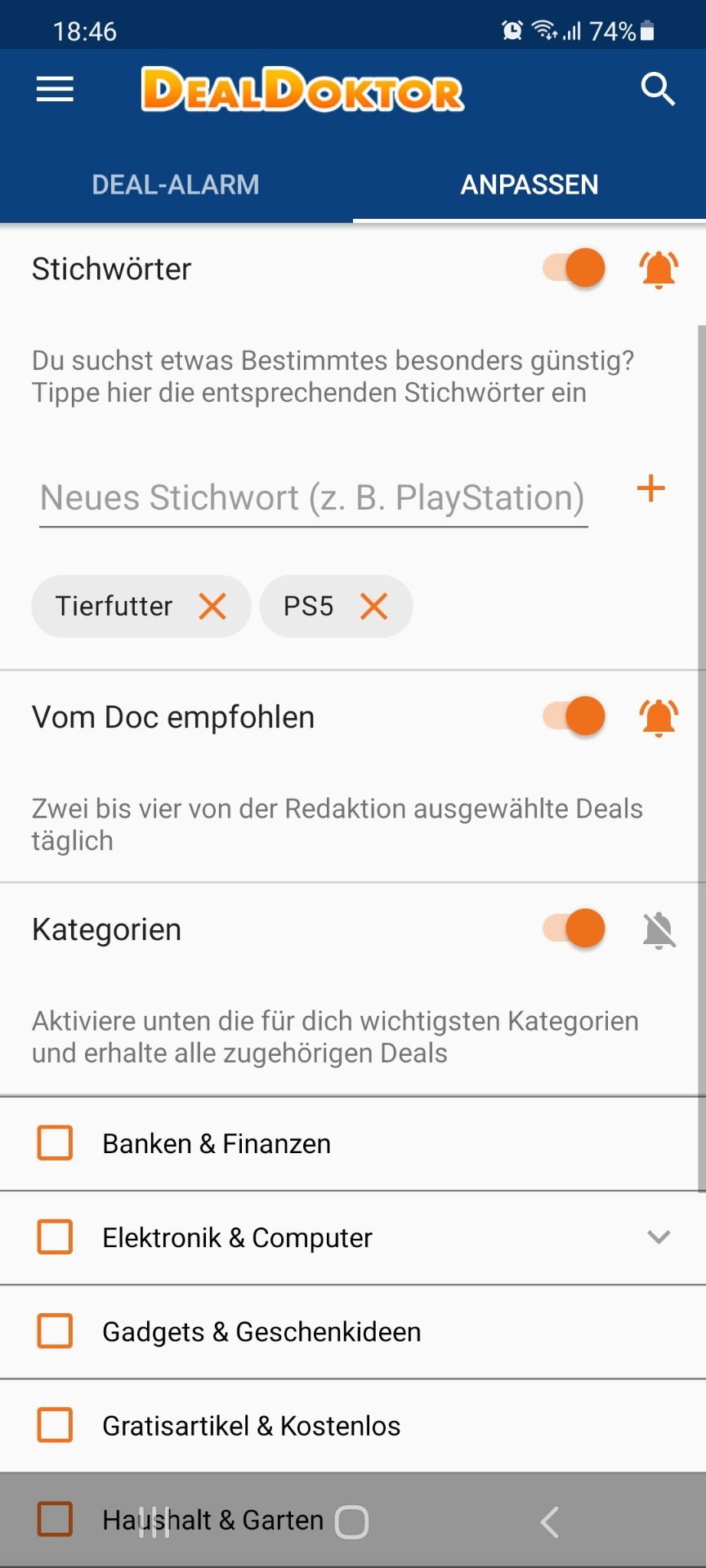Select the Gratisartikel & Kostenlos checkbox
Viewport: 706px width, 1568px height.
pyautogui.click(x=55, y=1425)
